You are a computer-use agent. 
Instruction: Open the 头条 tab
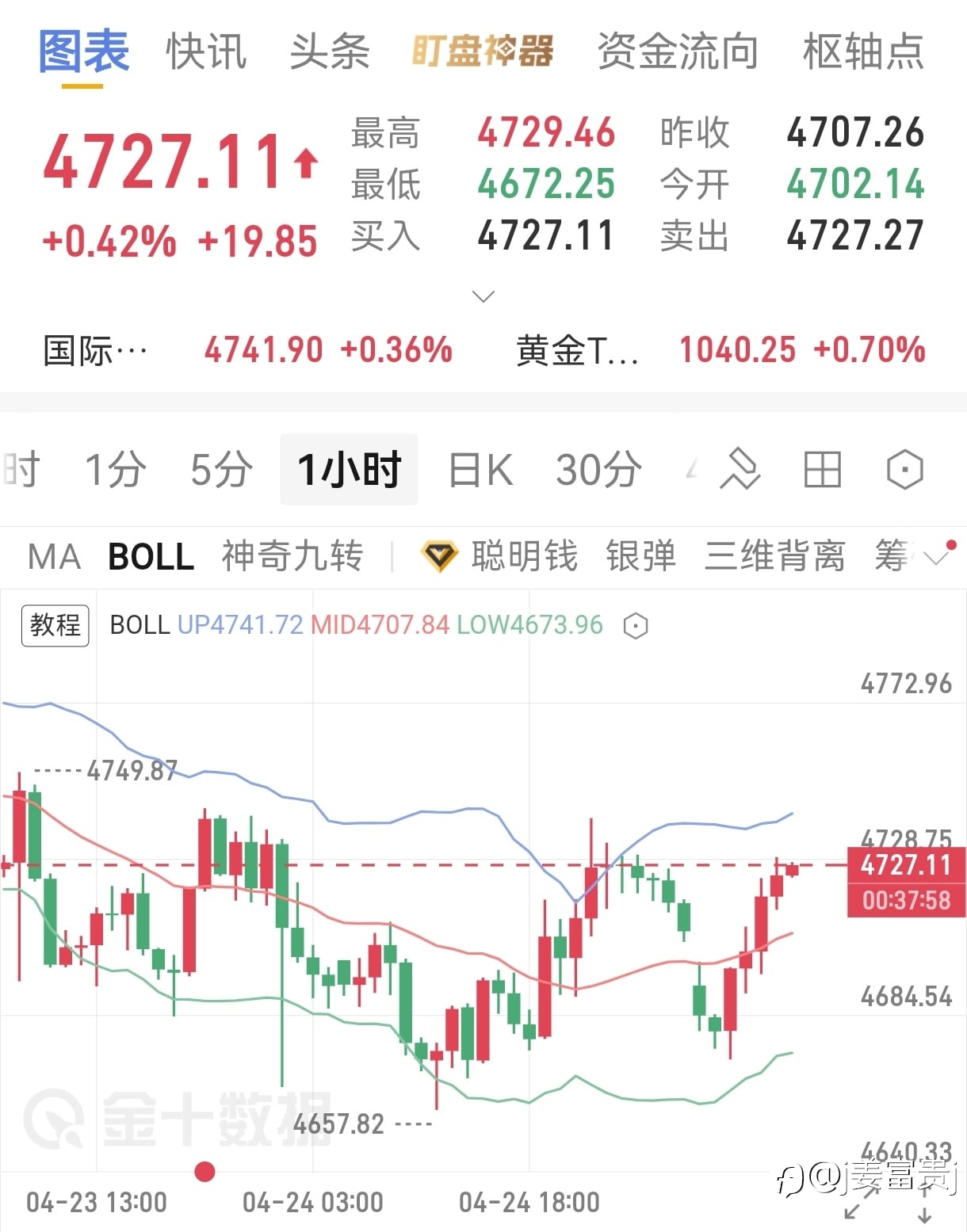[x=330, y=51]
